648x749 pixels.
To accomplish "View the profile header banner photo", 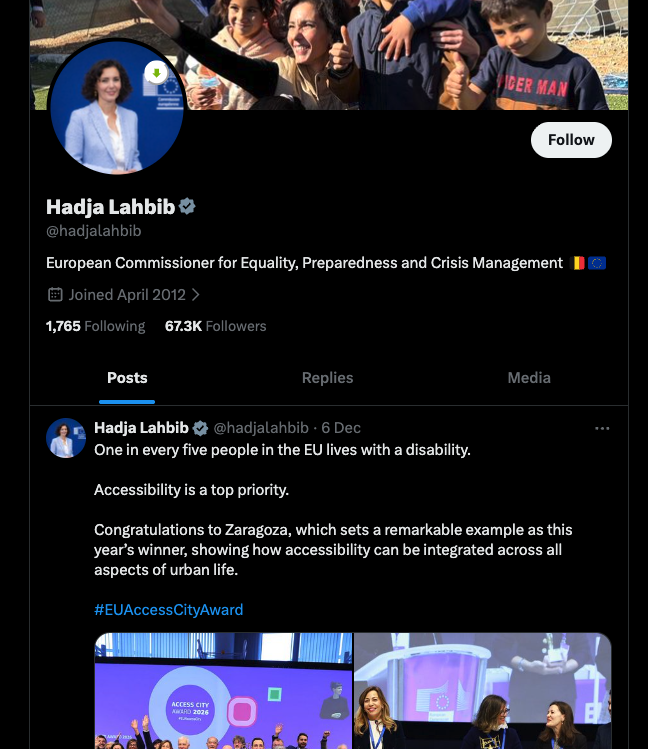I will click(x=400, y=50).
